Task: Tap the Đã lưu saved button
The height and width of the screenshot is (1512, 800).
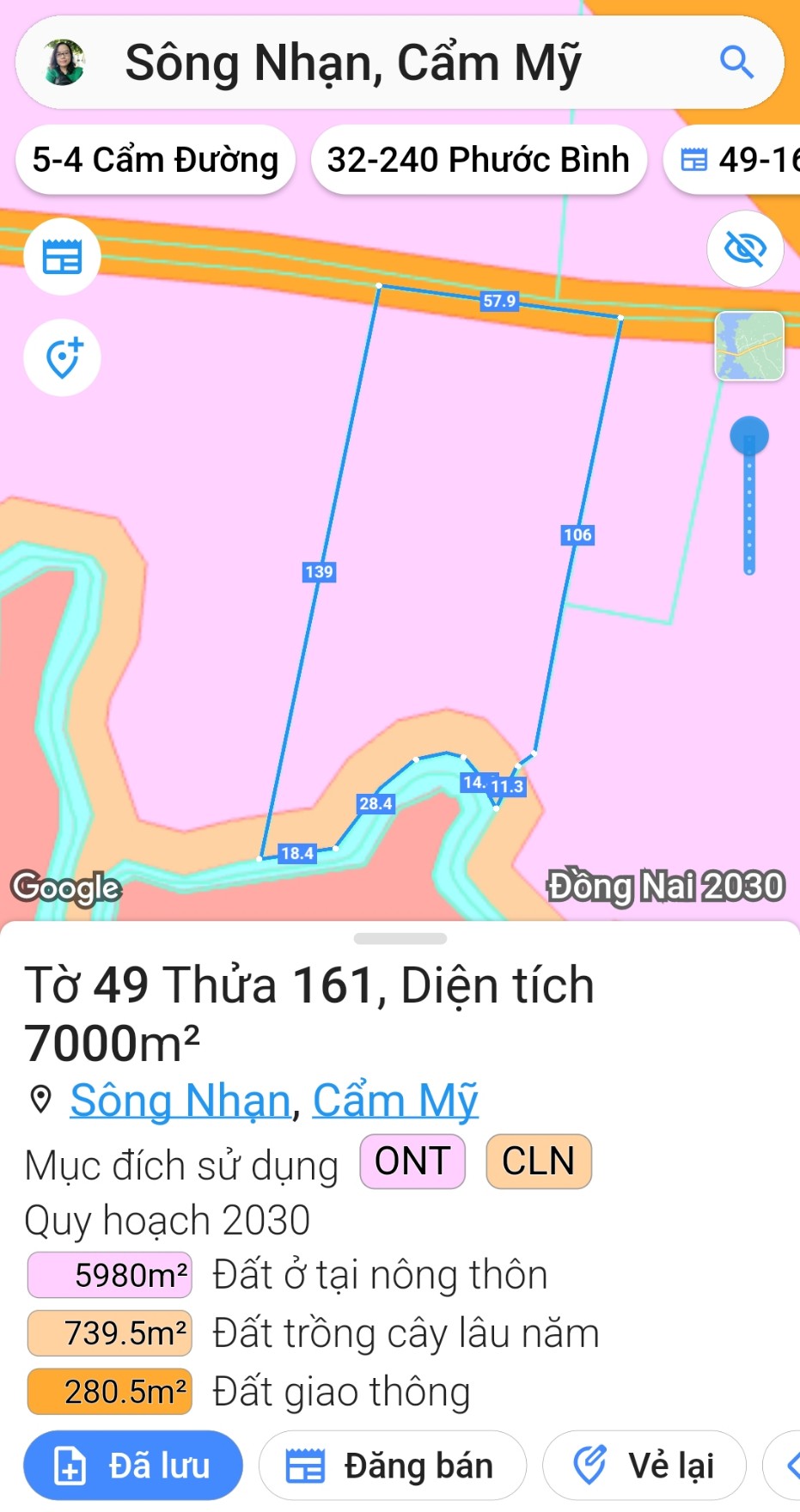Action: [x=133, y=1466]
